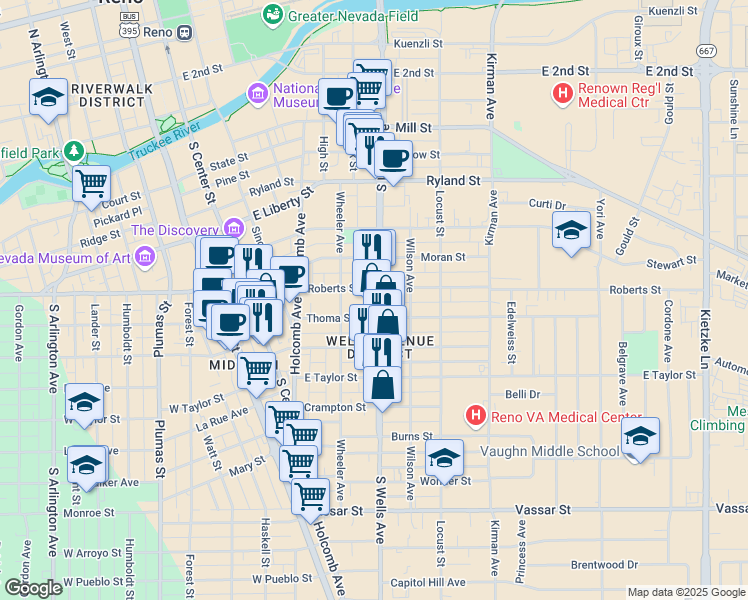The width and height of the screenshot is (748, 600).
Task: Tap the school marker on Wonder St
Action: coord(444,459)
